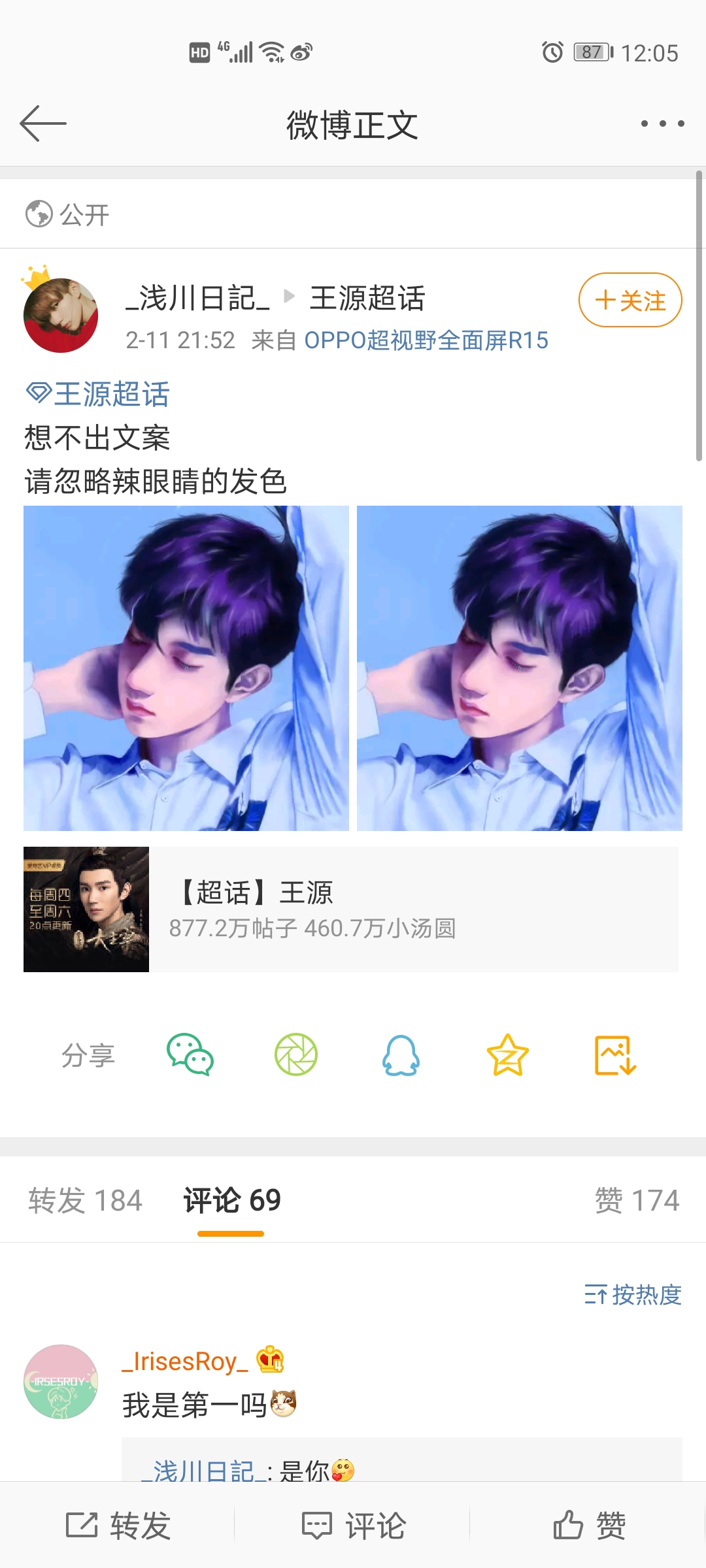706x1568 pixels.
Task: Follow _浅川日記_ with the 关注 button
Action: coord(628,301)
